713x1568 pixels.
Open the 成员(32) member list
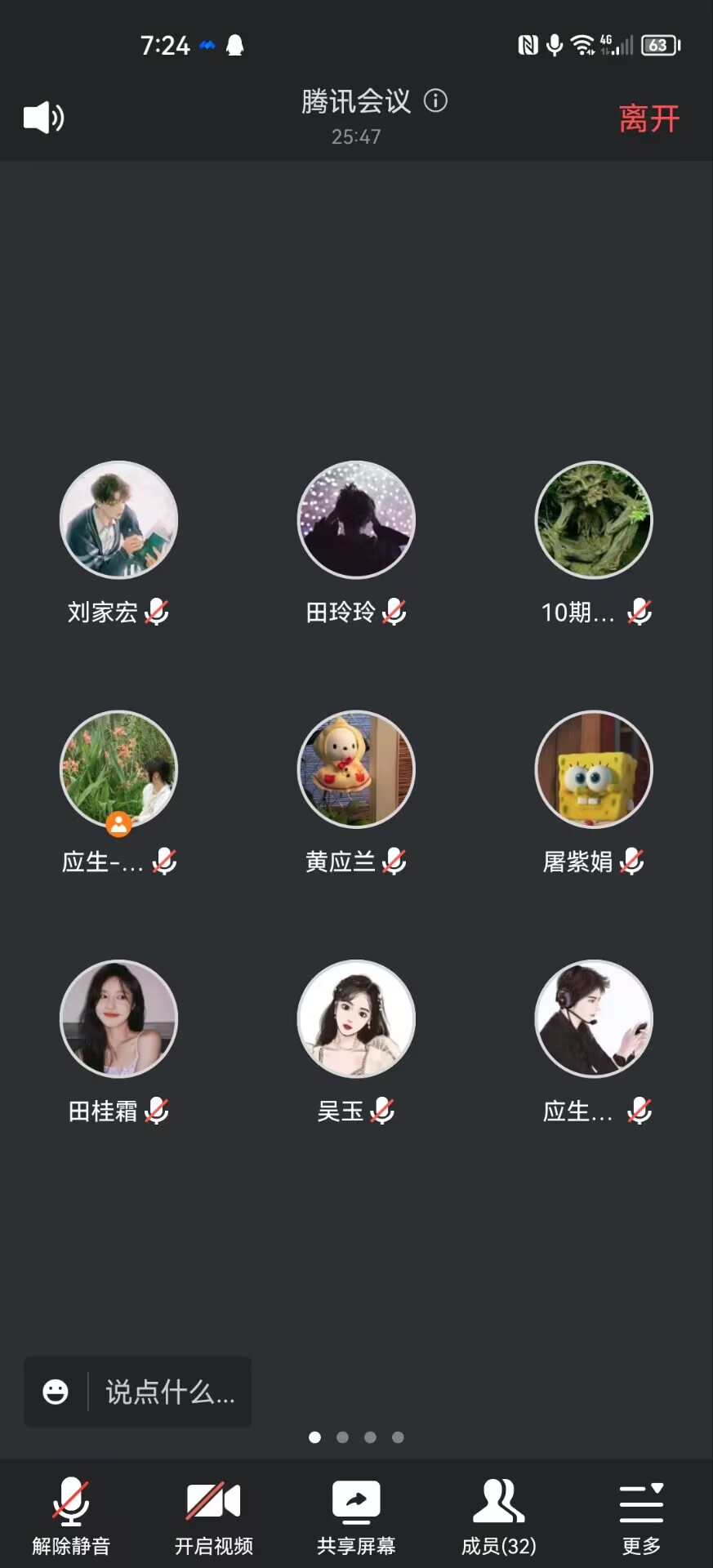click(x=499, y=1516)
